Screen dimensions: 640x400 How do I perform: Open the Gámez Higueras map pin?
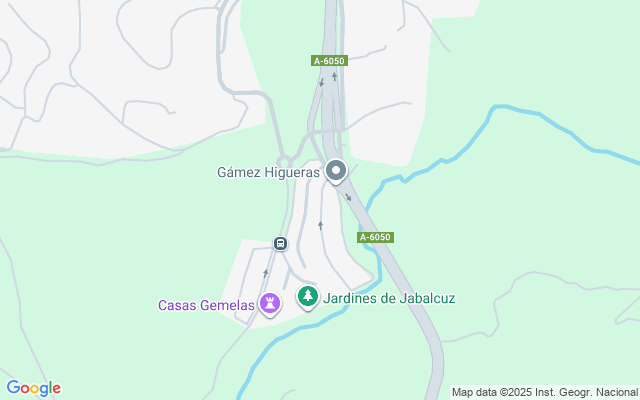point(336,171)
